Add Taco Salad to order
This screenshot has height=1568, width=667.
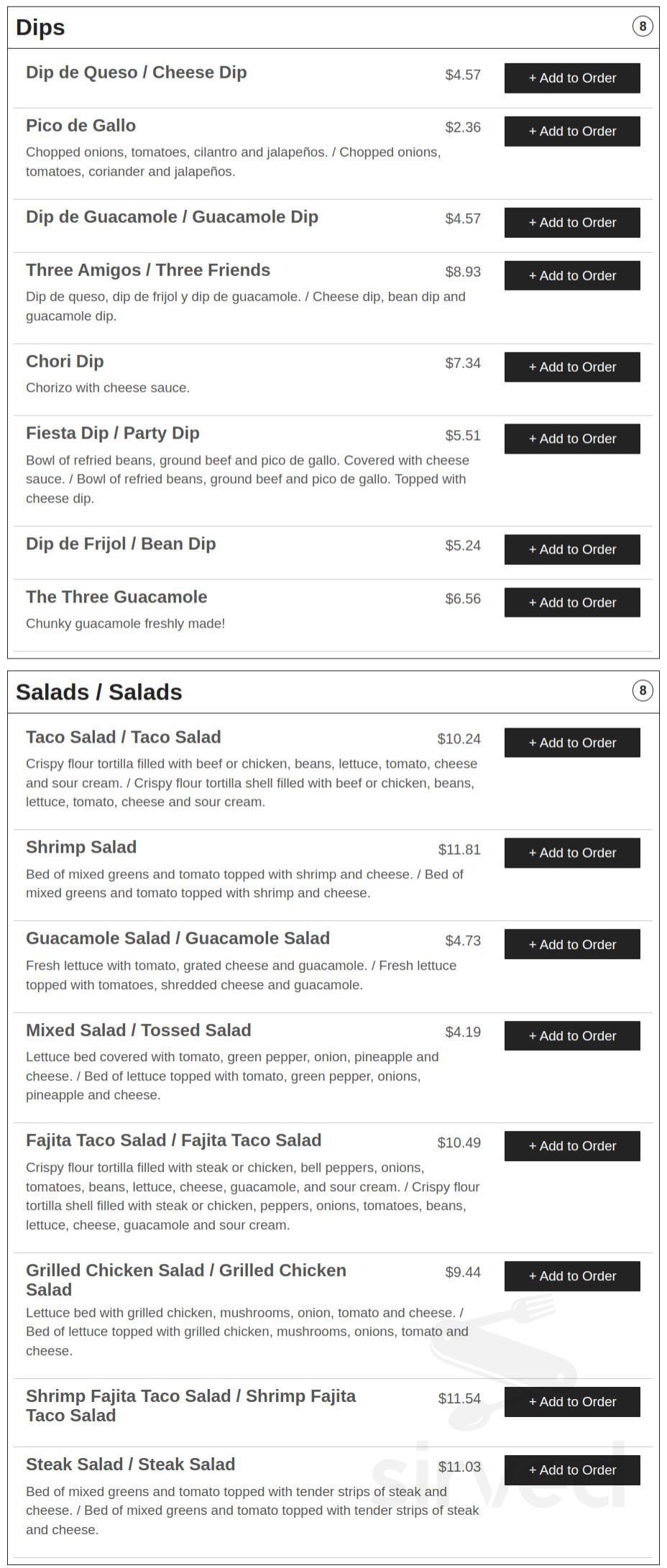coord(571,742)
